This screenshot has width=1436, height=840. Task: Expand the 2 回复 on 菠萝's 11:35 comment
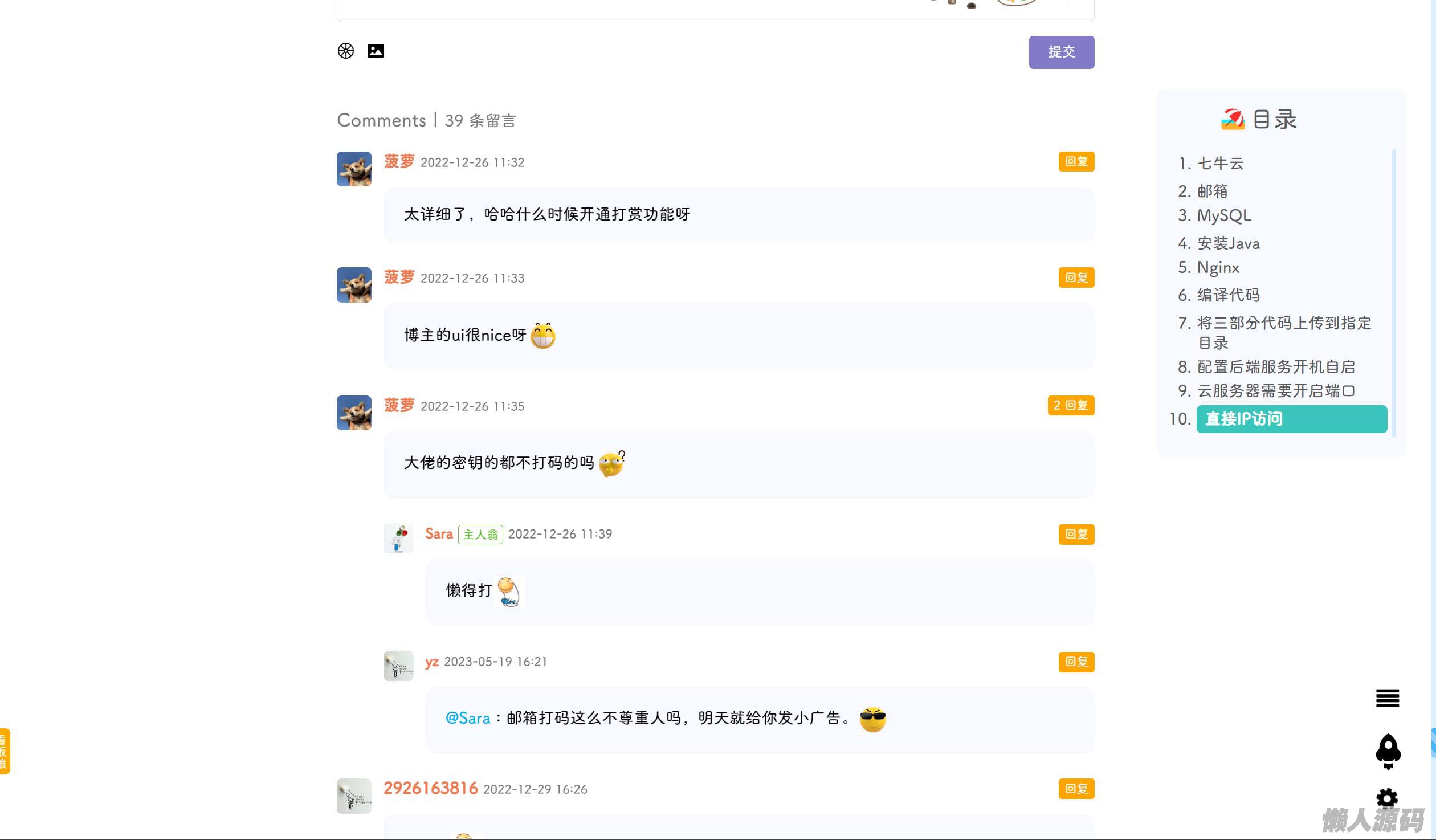[x=1071, y=405]
